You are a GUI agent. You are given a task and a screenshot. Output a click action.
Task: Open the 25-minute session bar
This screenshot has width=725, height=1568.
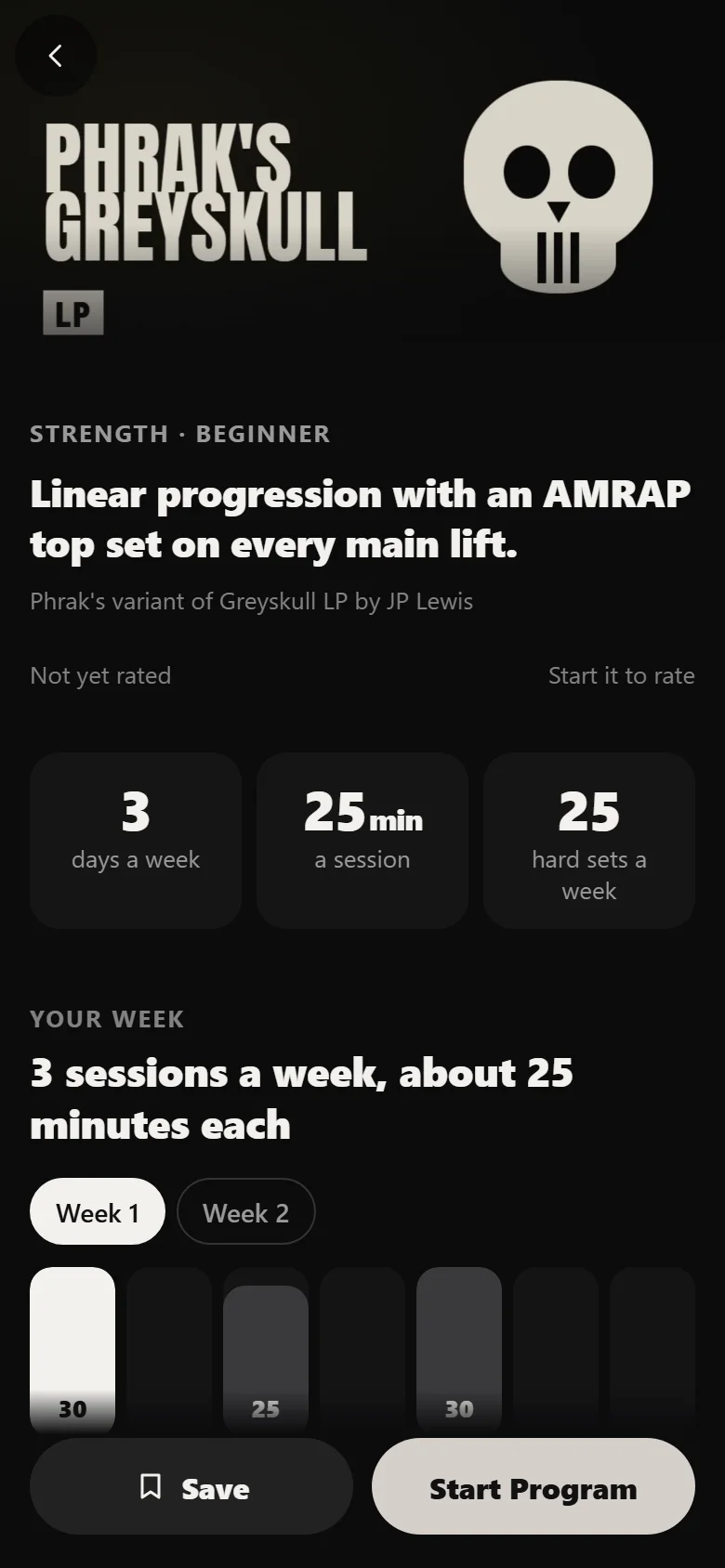tap(266, 1358)
